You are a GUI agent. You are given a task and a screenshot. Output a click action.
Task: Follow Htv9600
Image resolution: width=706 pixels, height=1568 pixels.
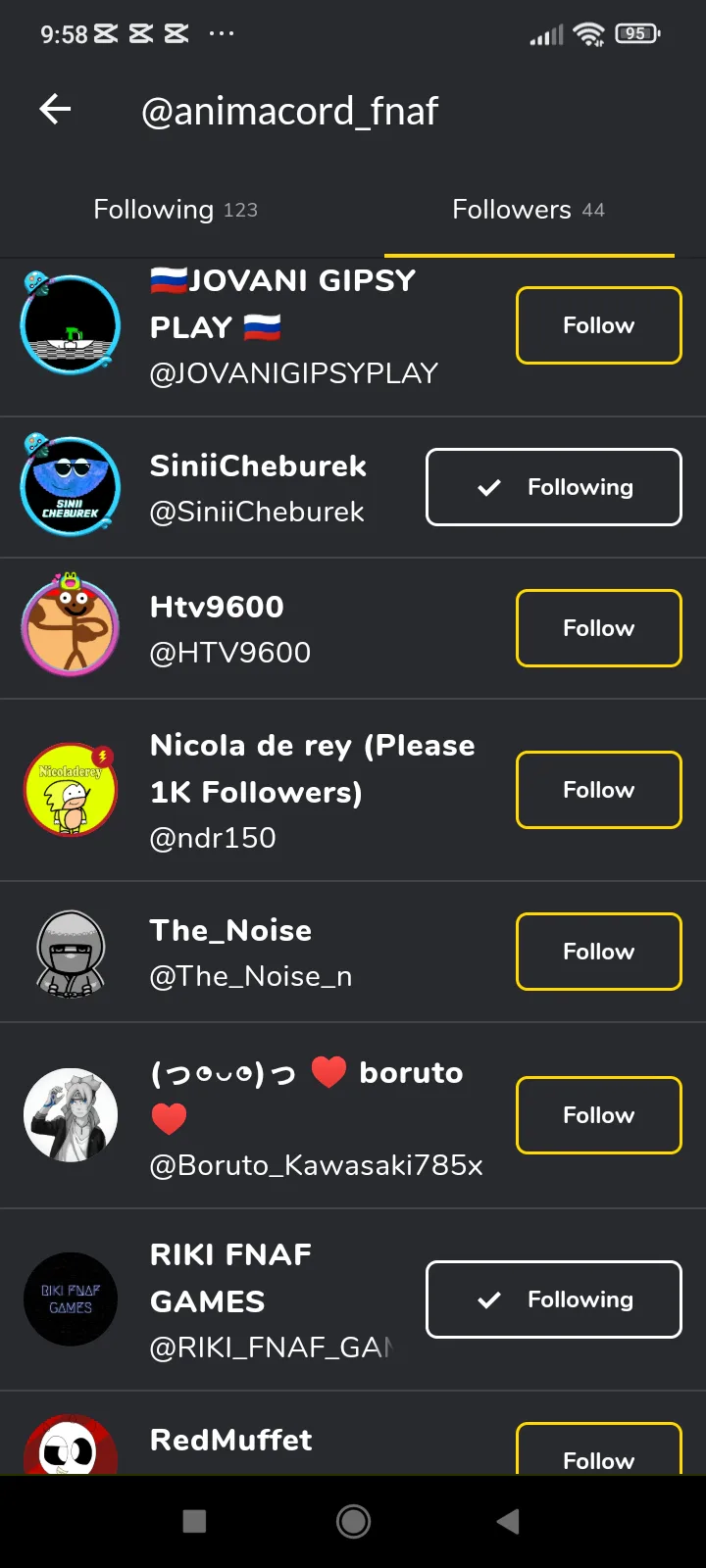[598, 628]
